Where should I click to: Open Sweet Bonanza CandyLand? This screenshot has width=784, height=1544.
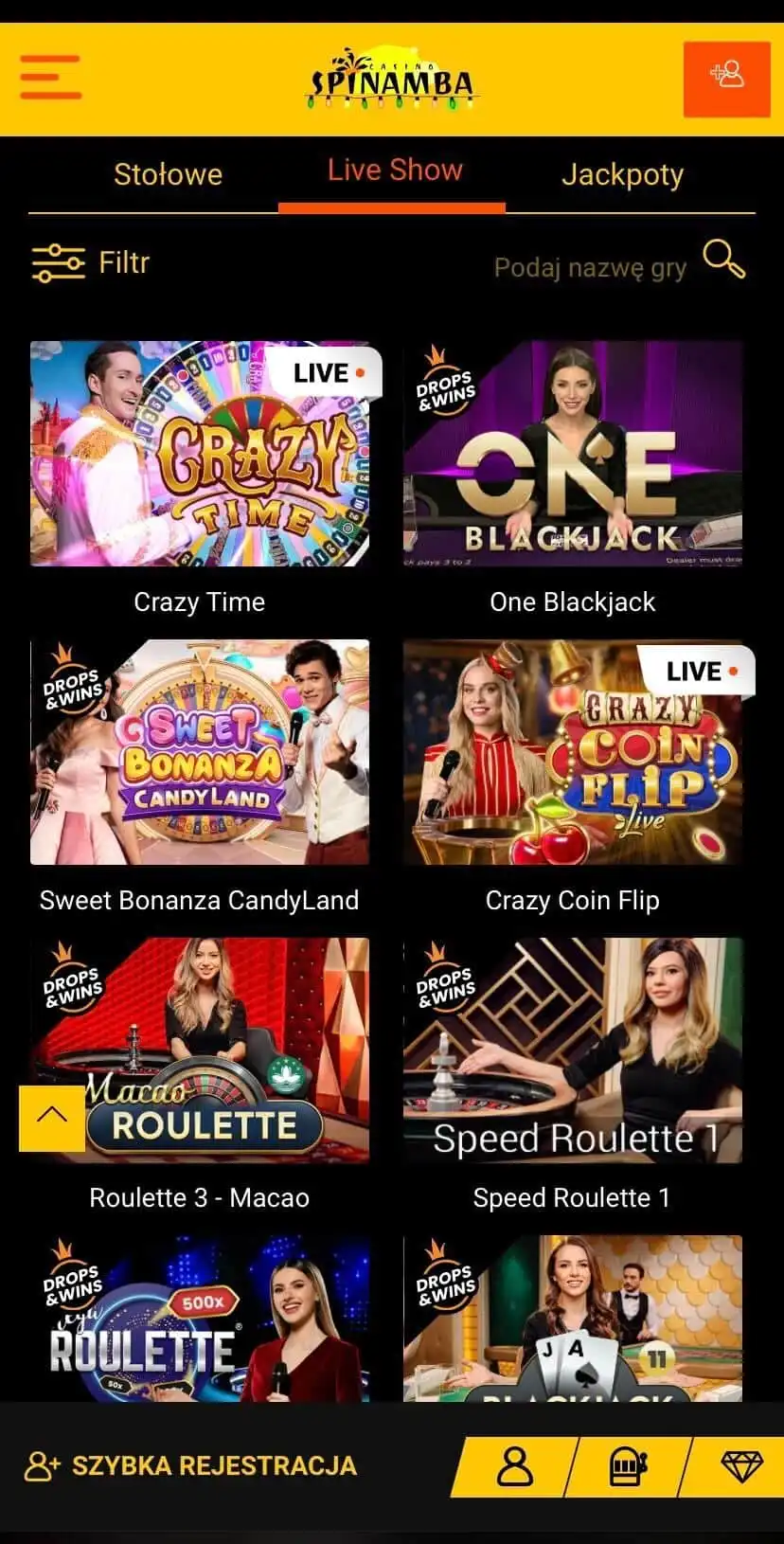point(200,752)
